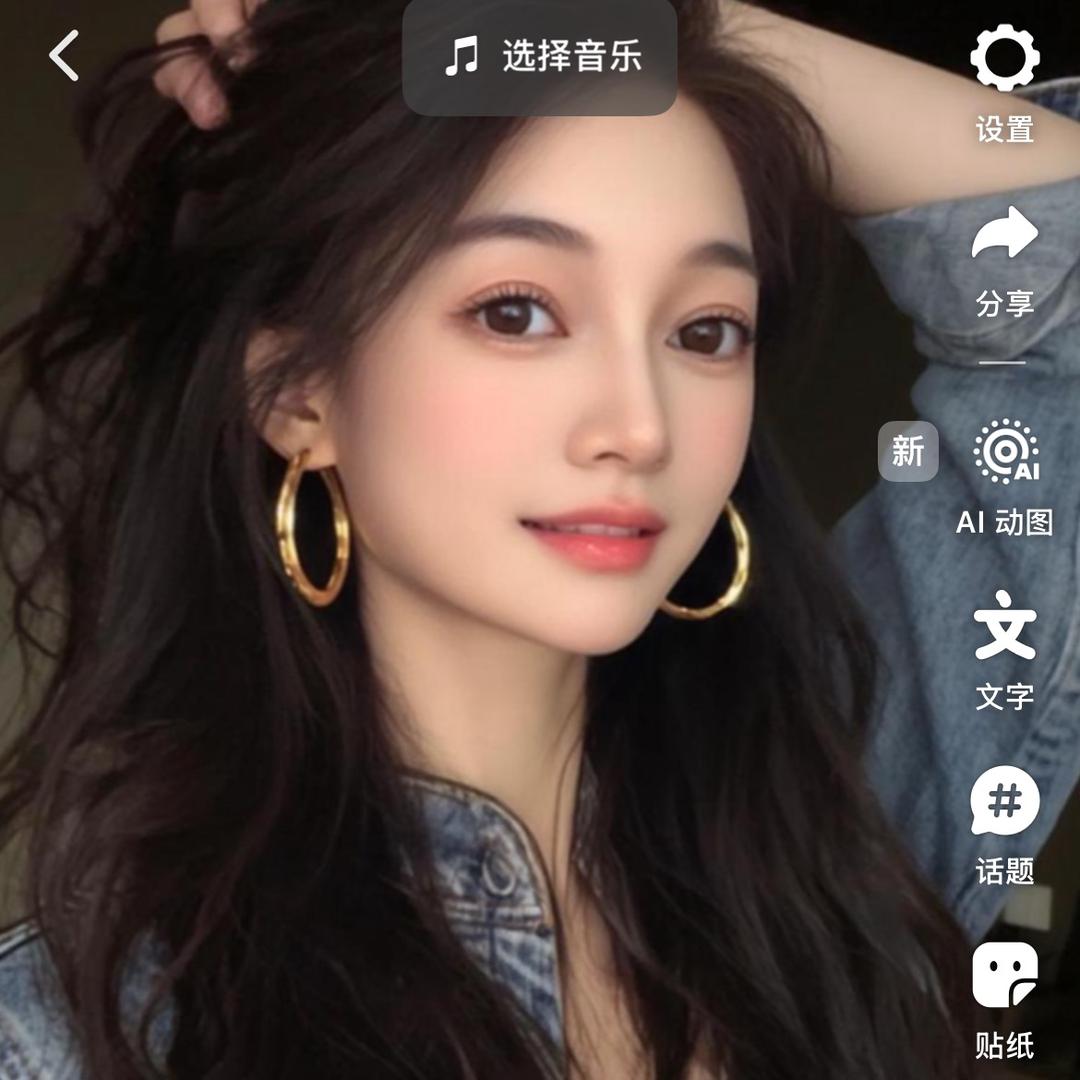
Task: Open the AI 动图 tool
Action: click(1005, 453)
